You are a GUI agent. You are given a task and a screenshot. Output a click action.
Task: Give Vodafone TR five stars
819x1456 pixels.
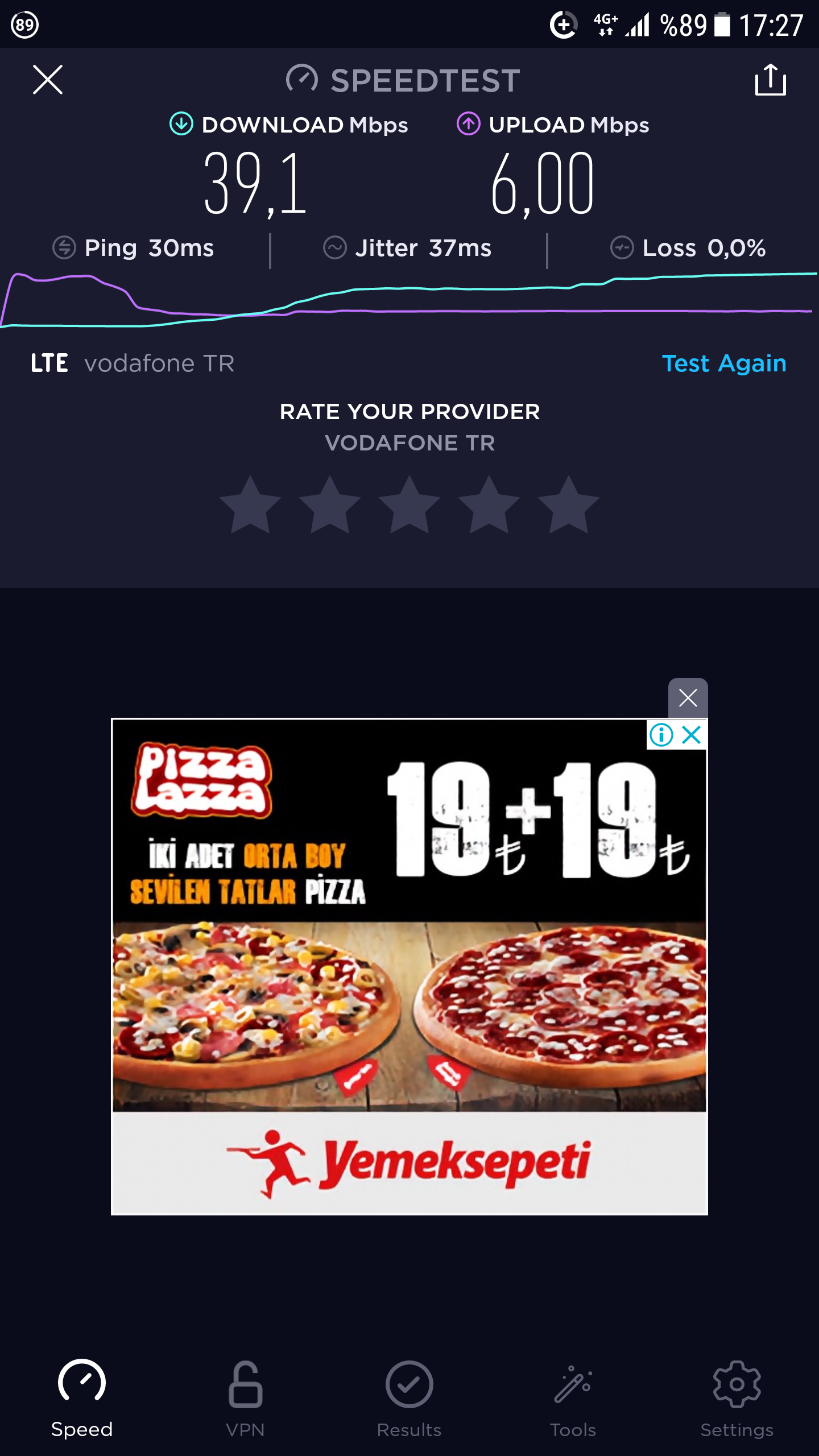tap(569, 506)
